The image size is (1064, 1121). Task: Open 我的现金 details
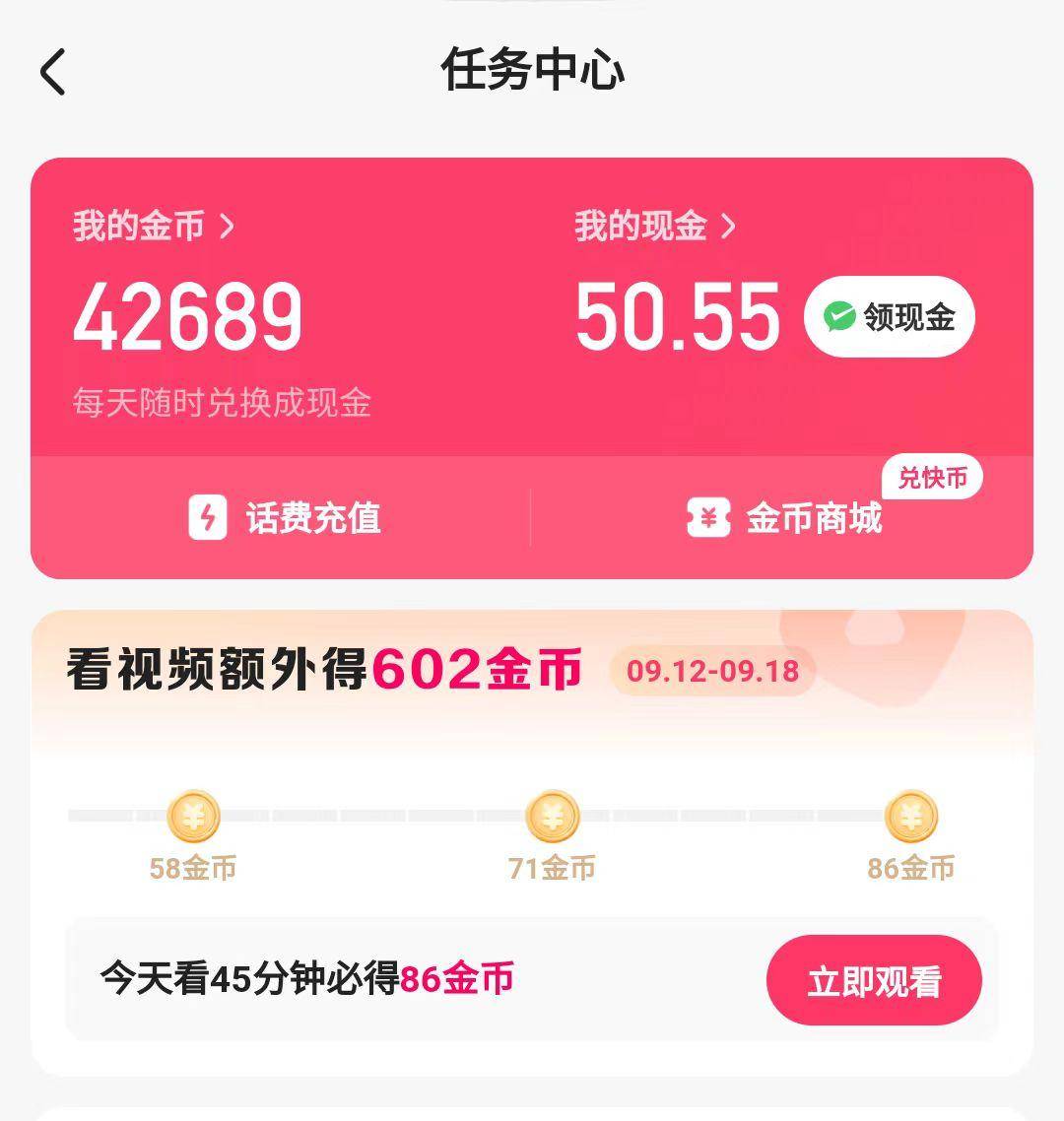tap(655, 227)
